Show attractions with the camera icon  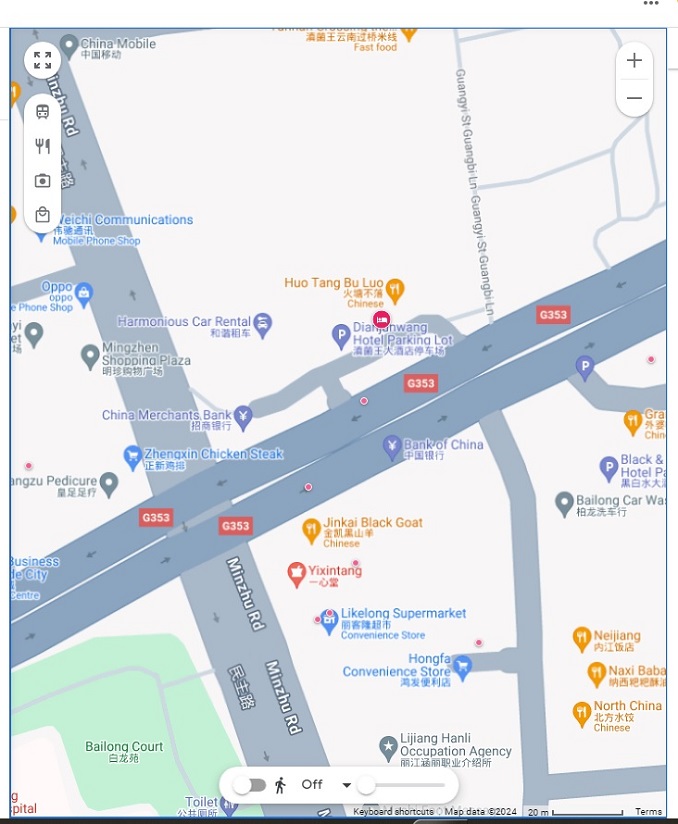tap(42, 181)
